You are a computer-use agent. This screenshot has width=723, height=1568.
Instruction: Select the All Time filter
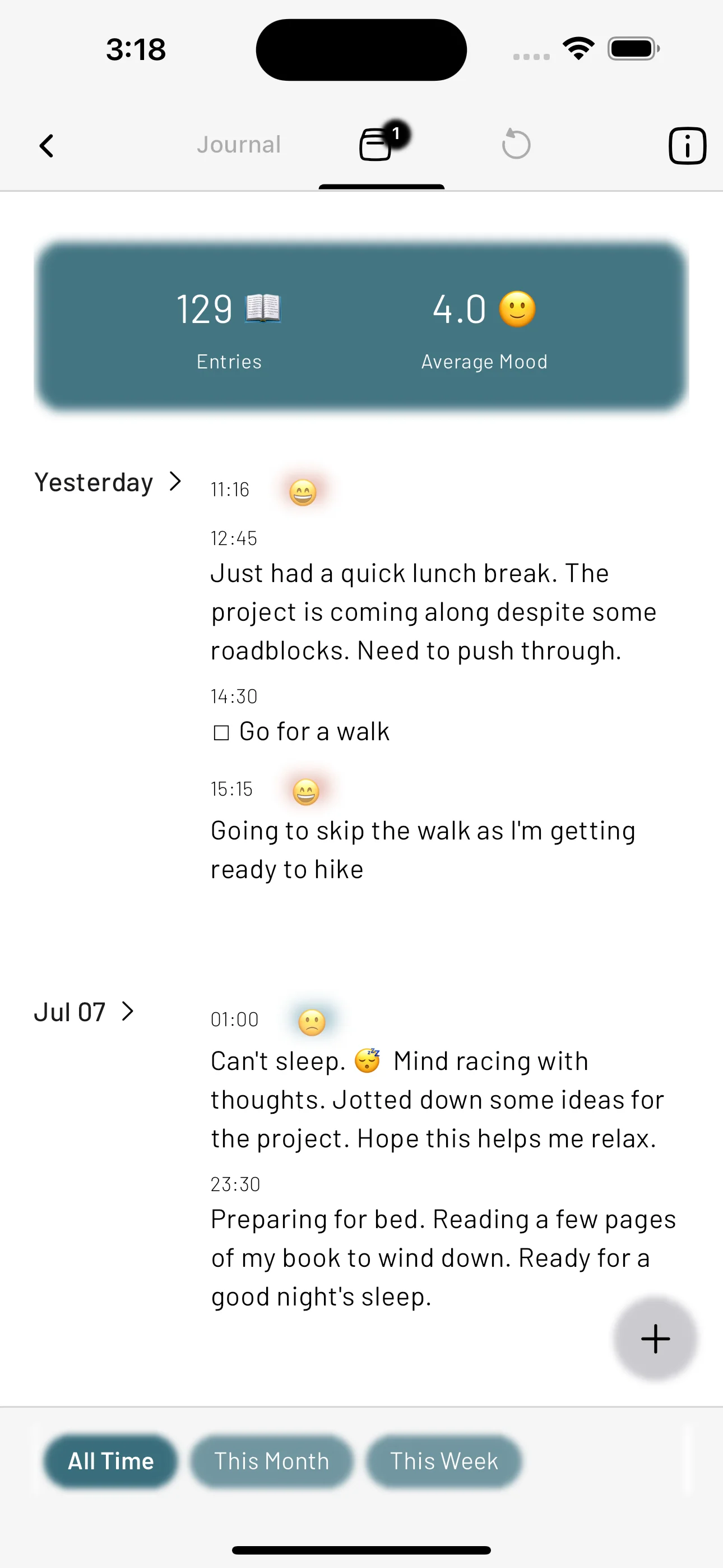pyautogui.click(x=110, y=1461)
